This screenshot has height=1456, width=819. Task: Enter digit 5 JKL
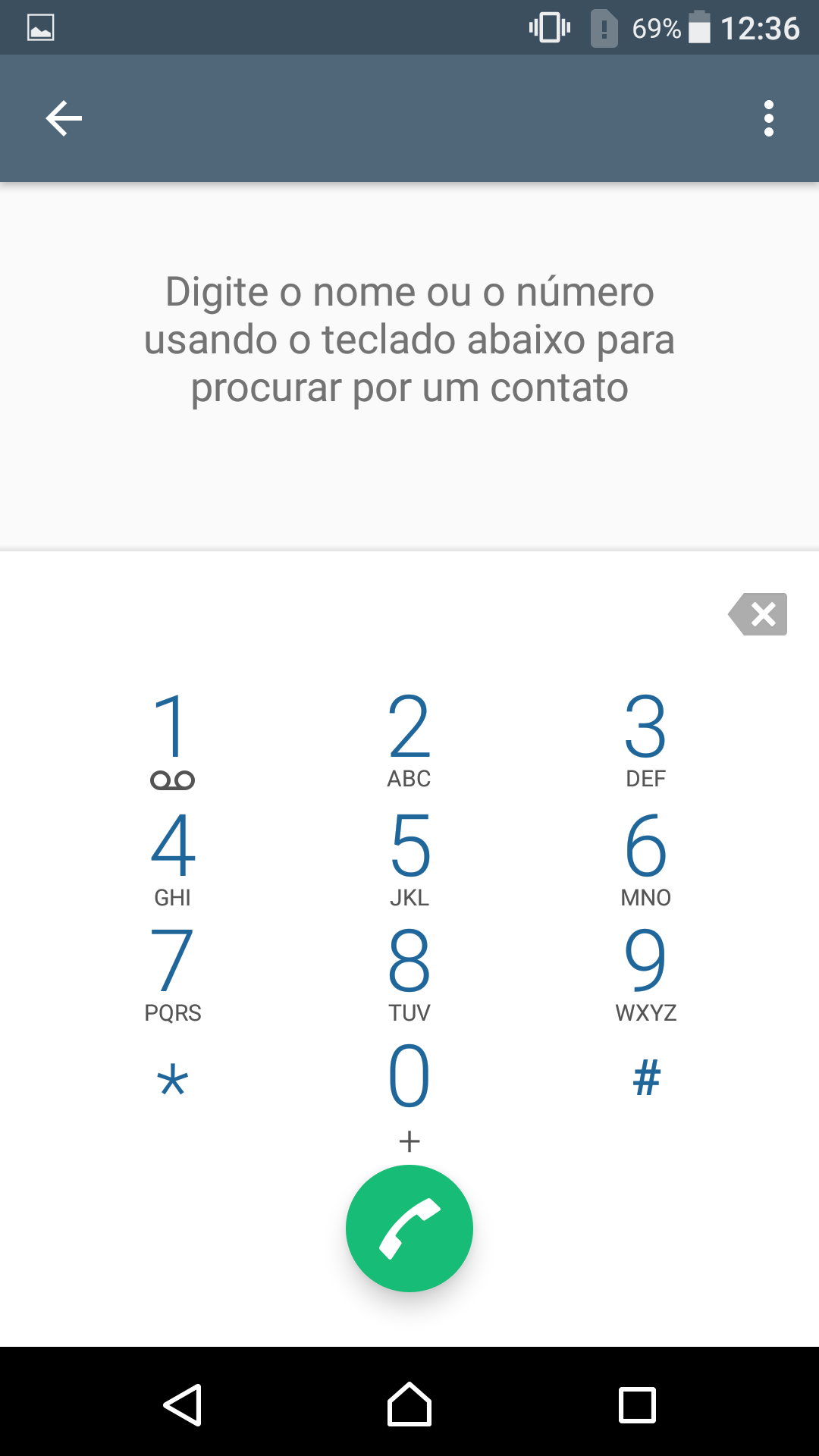409,858
